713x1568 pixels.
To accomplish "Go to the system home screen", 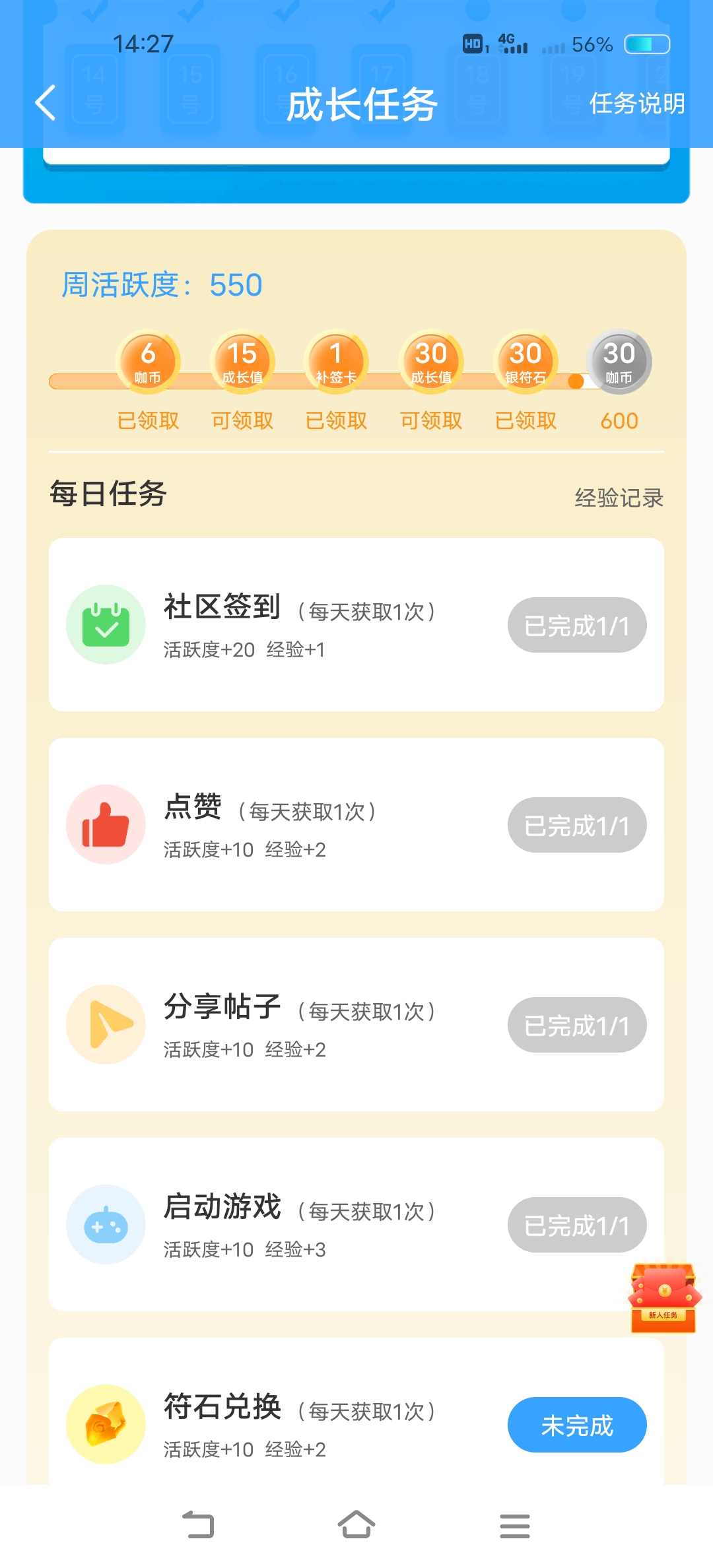I will (356, 1524).
